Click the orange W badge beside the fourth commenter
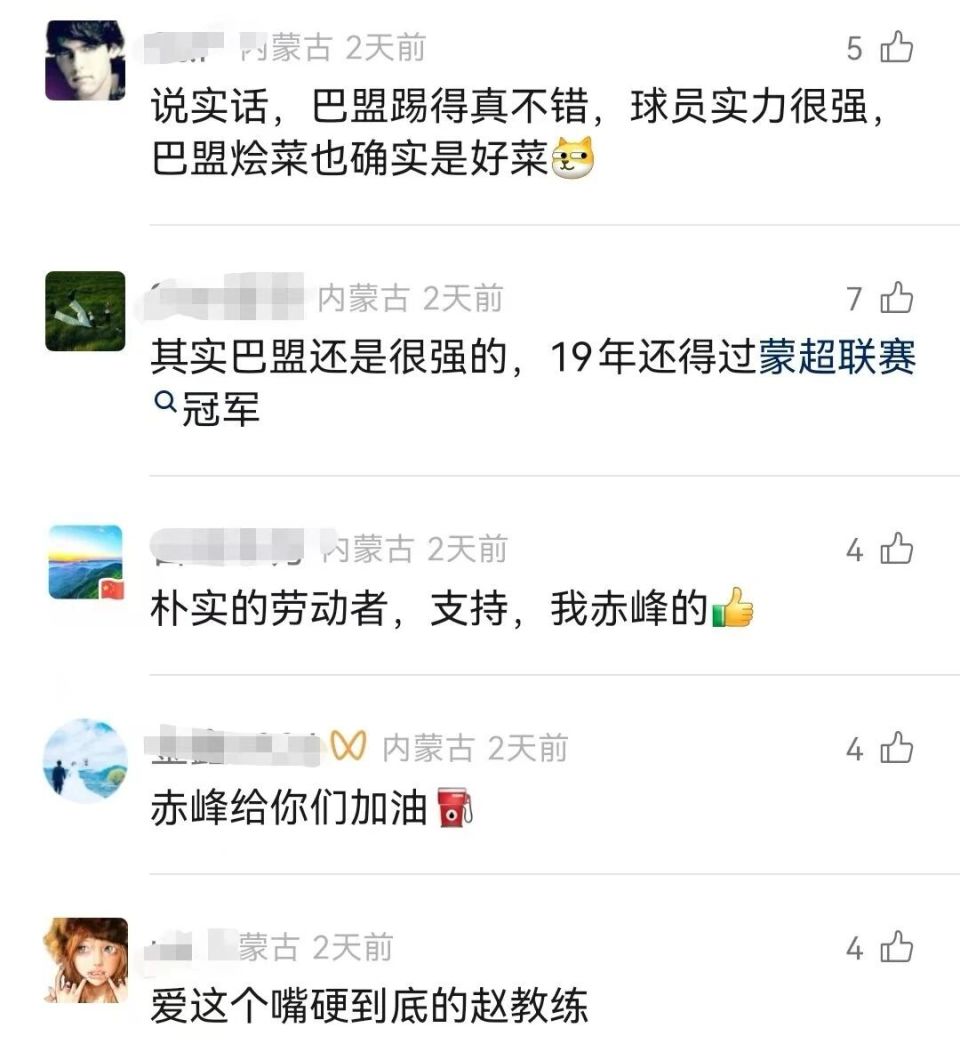The height and width of the screenshot is (1060, 960). (x=344, y=746)
